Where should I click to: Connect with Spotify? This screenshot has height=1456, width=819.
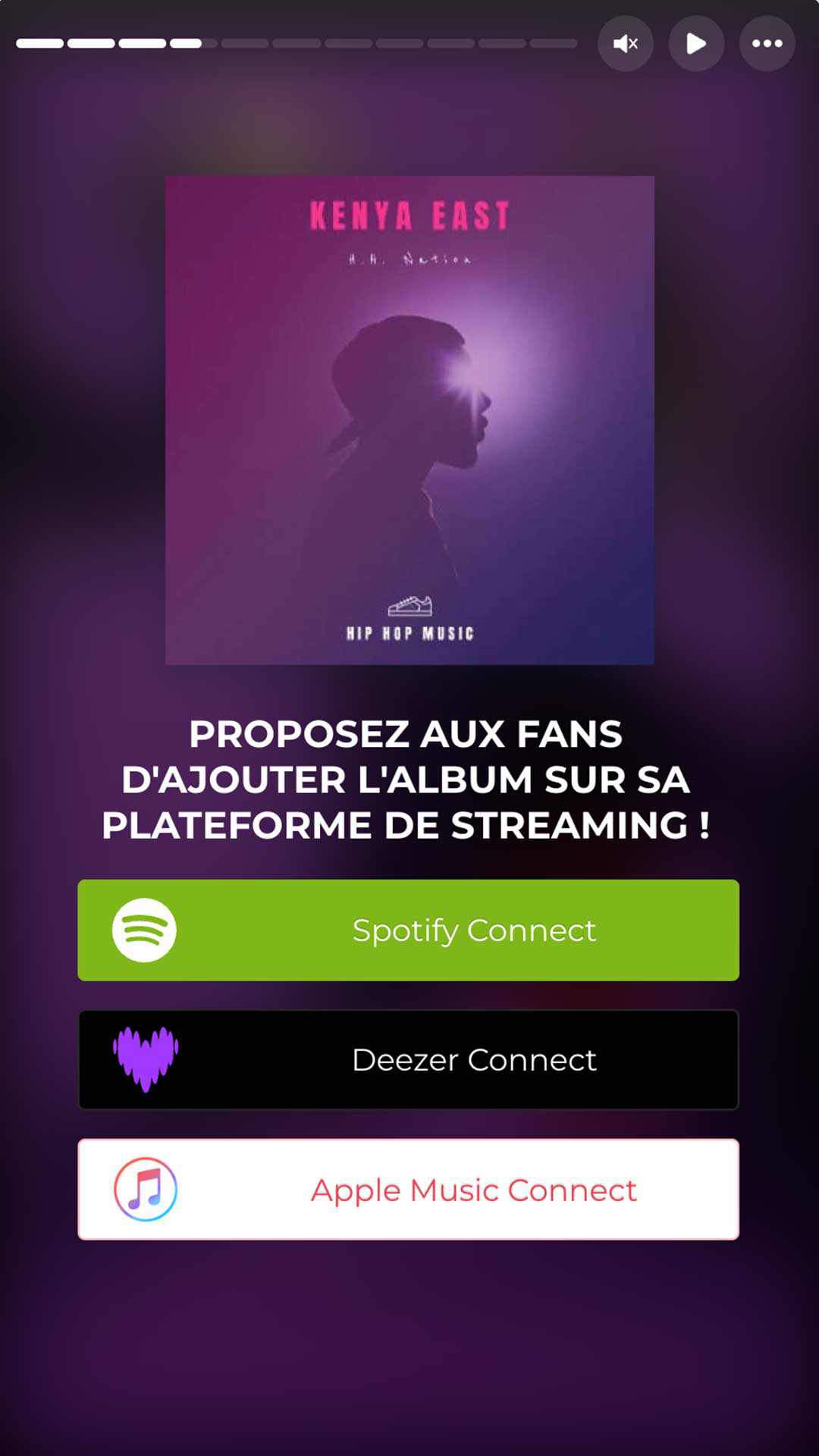[x=408, y=930]
